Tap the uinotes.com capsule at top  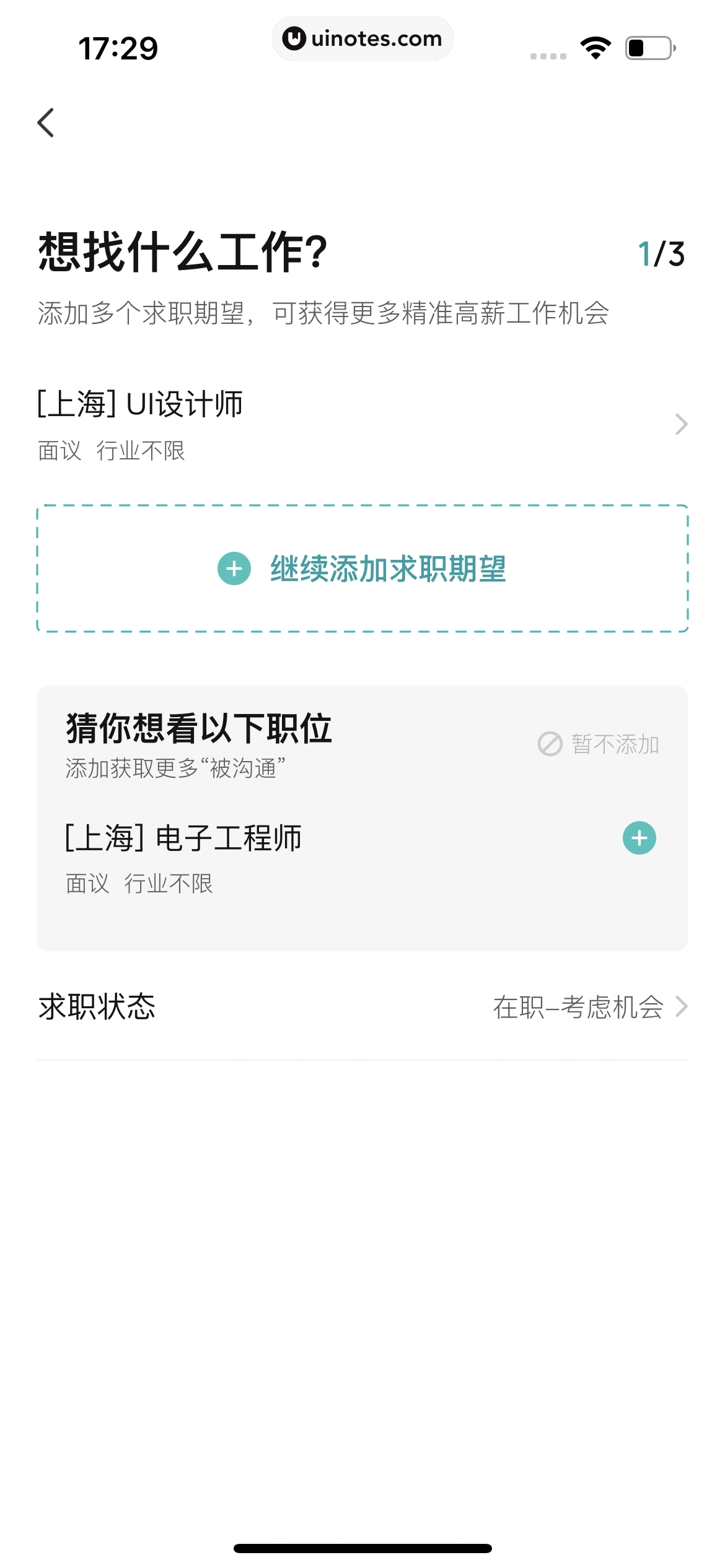362,38
